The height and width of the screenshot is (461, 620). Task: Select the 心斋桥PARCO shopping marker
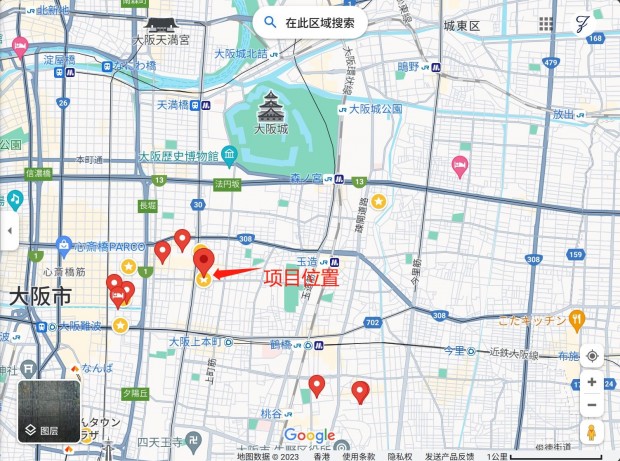tap(65, 244)
